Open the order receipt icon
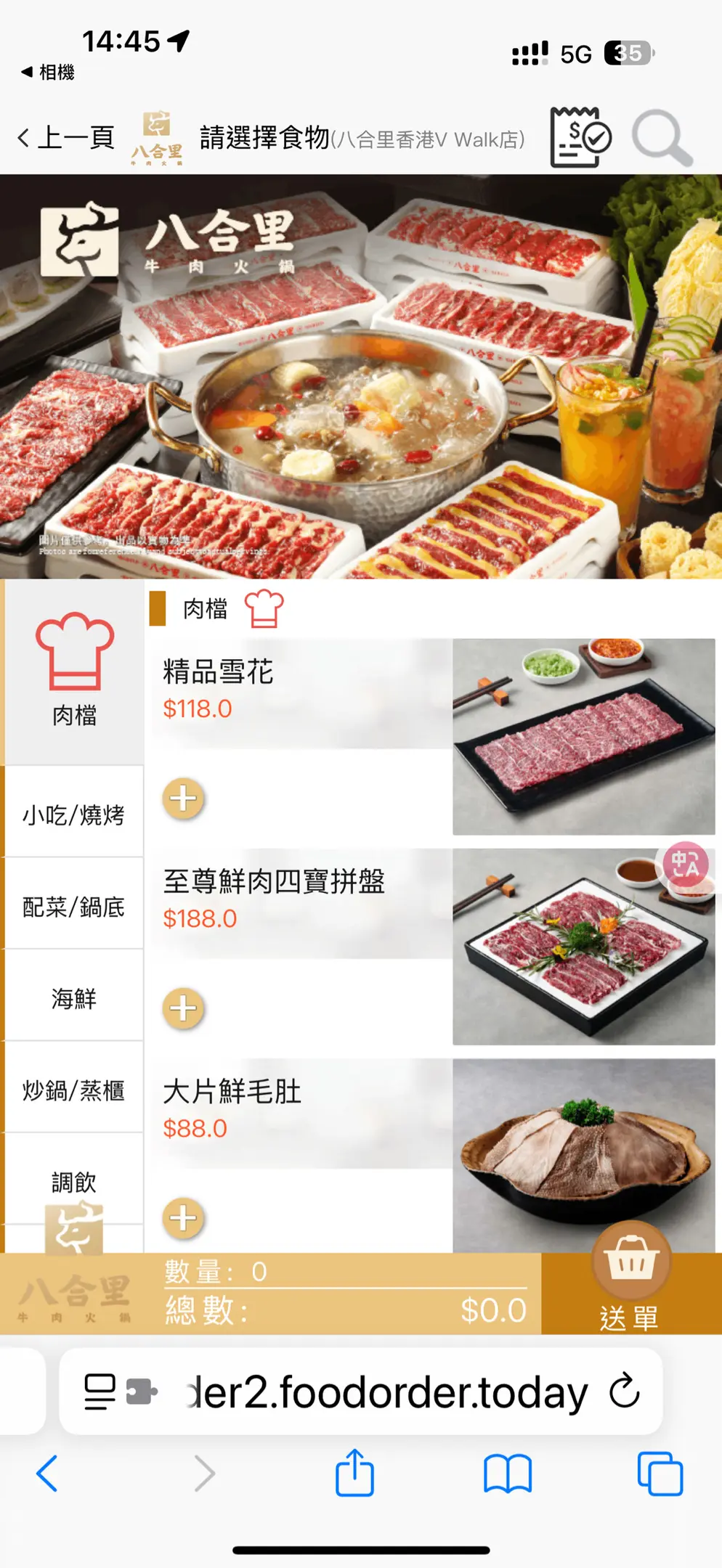The height and width of the screenshot is (1568, 722). [x=580, y=137]
